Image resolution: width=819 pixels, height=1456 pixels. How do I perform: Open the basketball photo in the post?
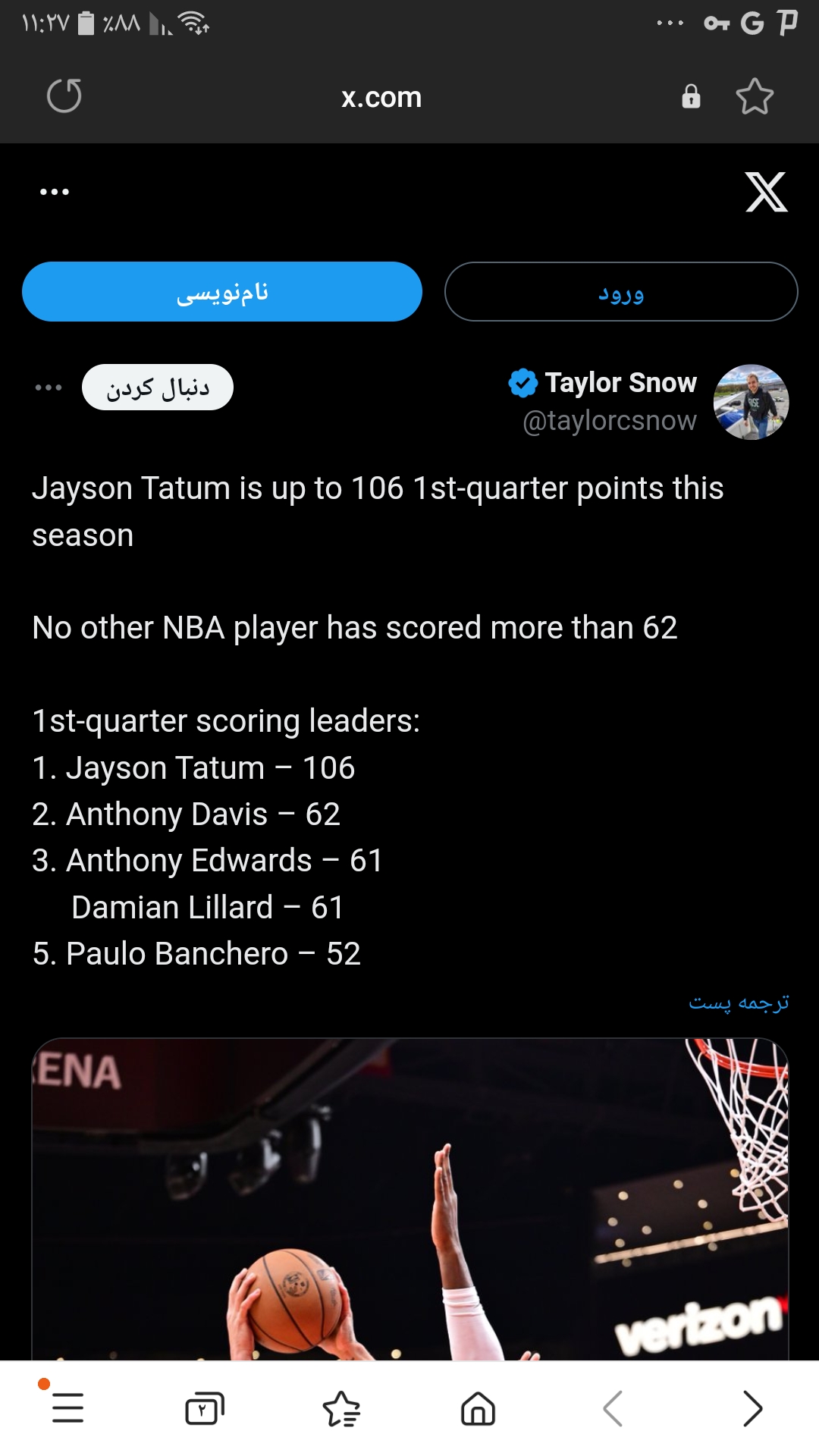click(x=410, y=1199)
